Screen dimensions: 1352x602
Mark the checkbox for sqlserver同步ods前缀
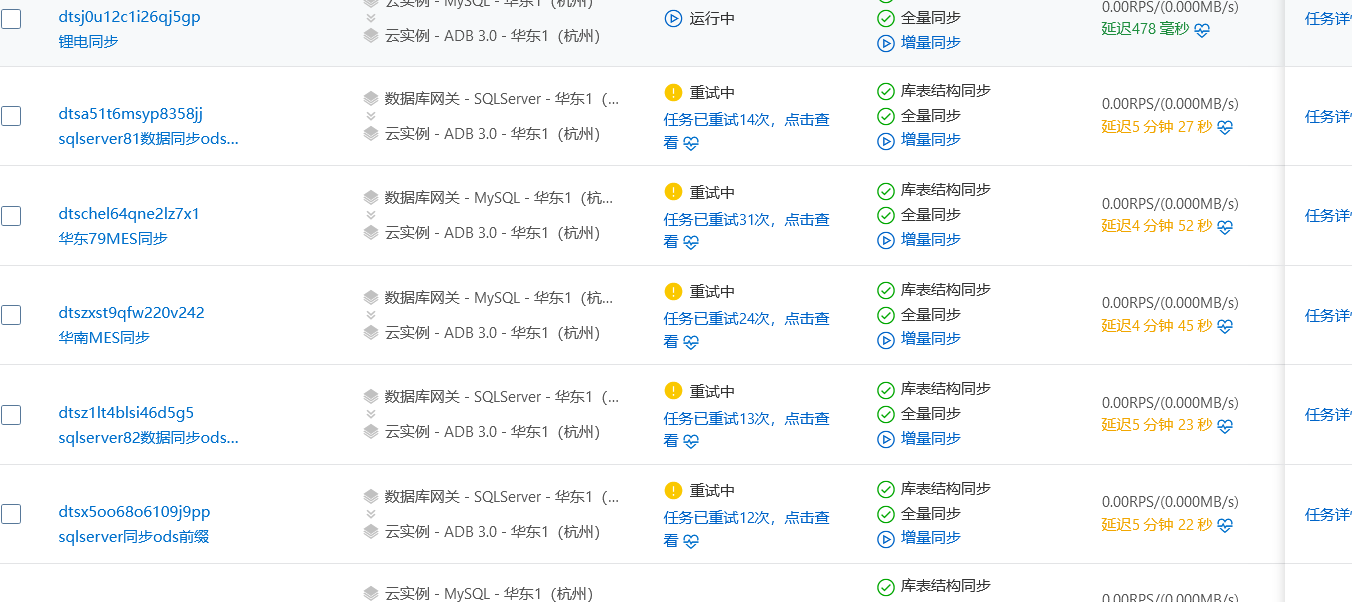11,514
